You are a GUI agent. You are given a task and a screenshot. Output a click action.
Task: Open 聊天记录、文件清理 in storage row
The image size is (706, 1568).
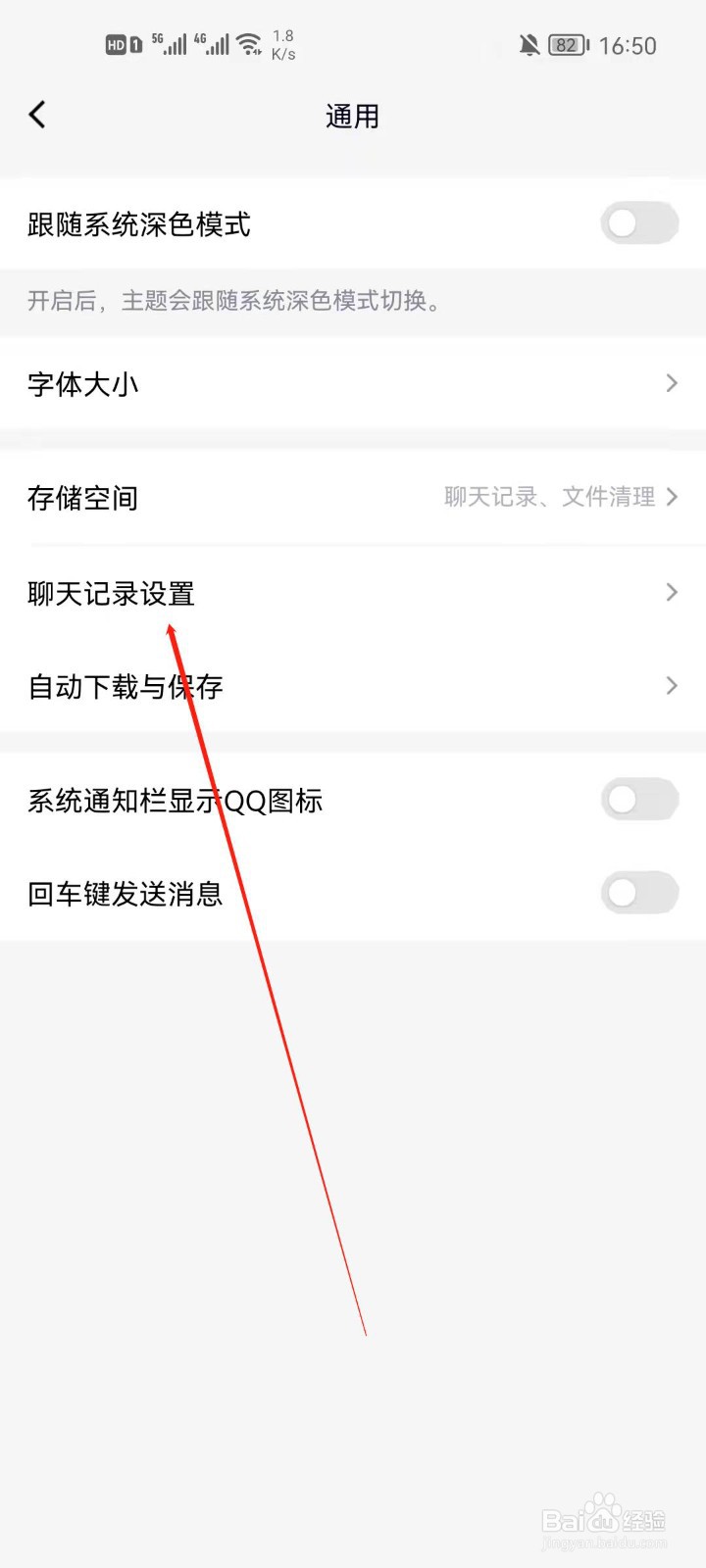(549, 497)
